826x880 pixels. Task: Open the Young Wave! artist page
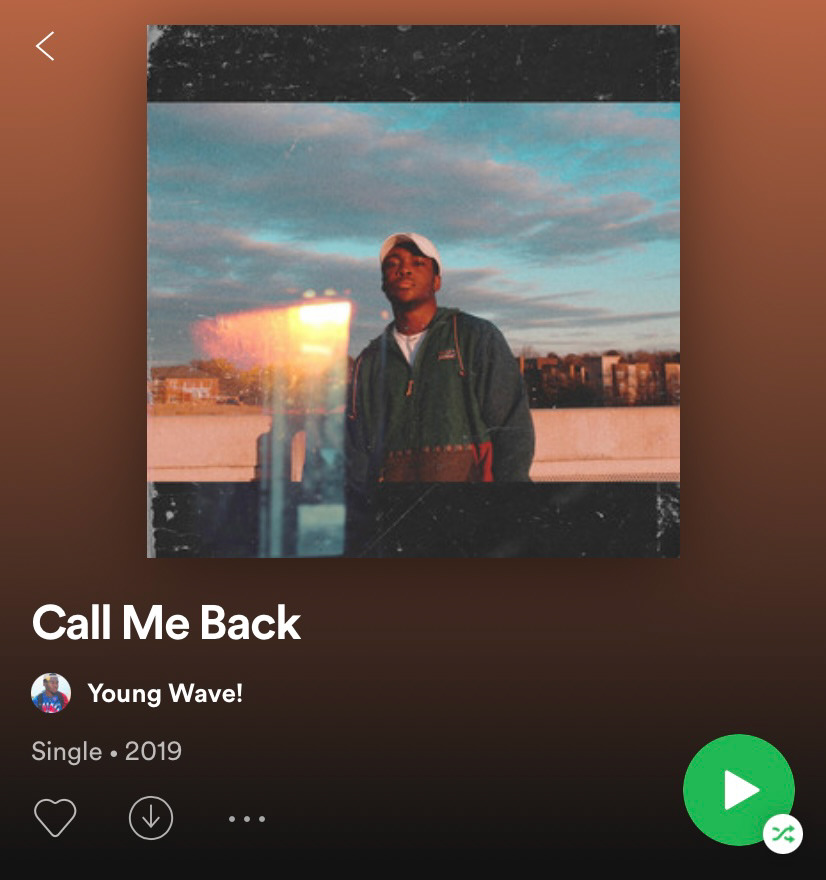coord(164,693)
